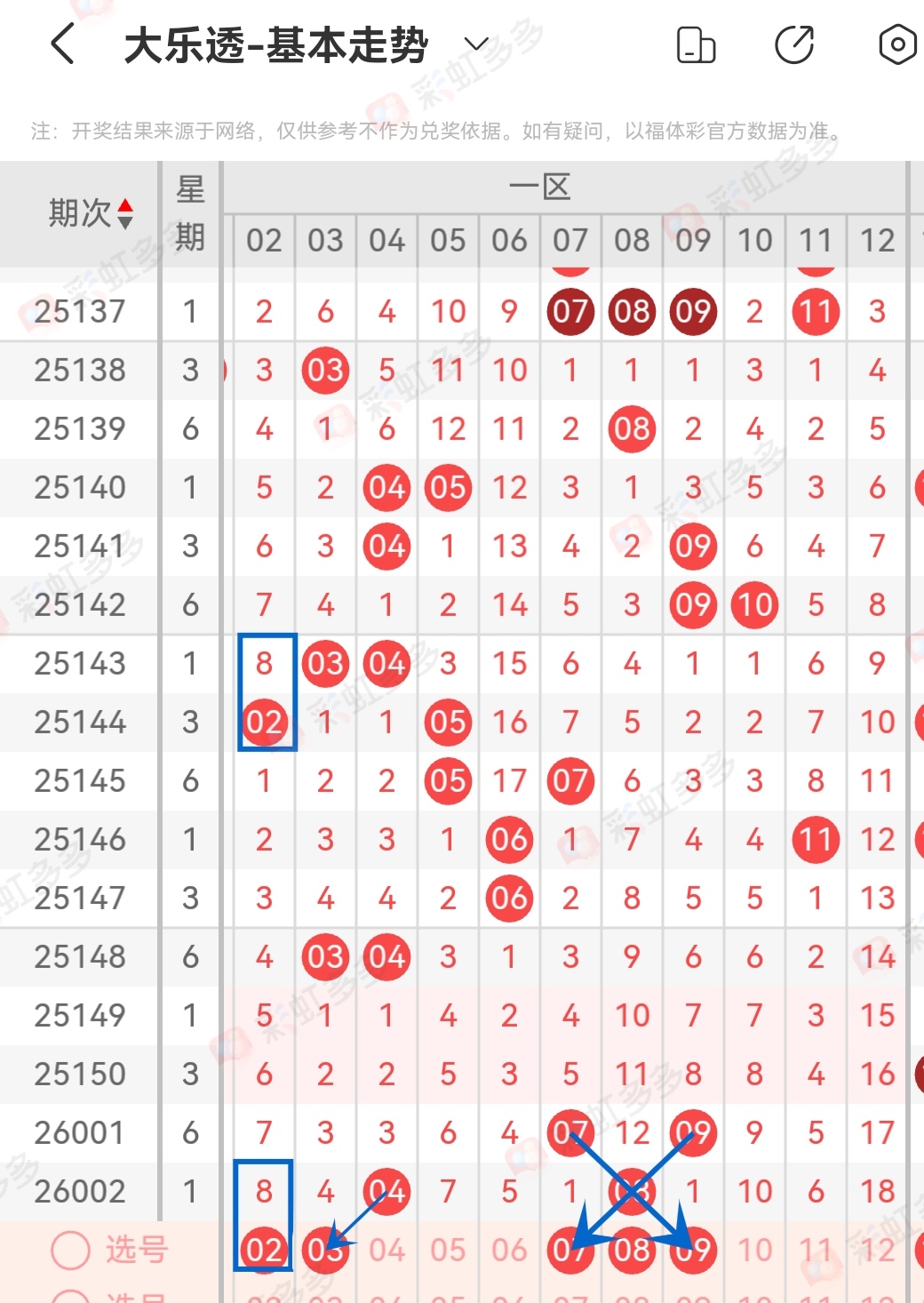This screenshot has height=1303, width=924.
Task: Pick number 11 in the 选号 row
Action: coord(816,1250)
